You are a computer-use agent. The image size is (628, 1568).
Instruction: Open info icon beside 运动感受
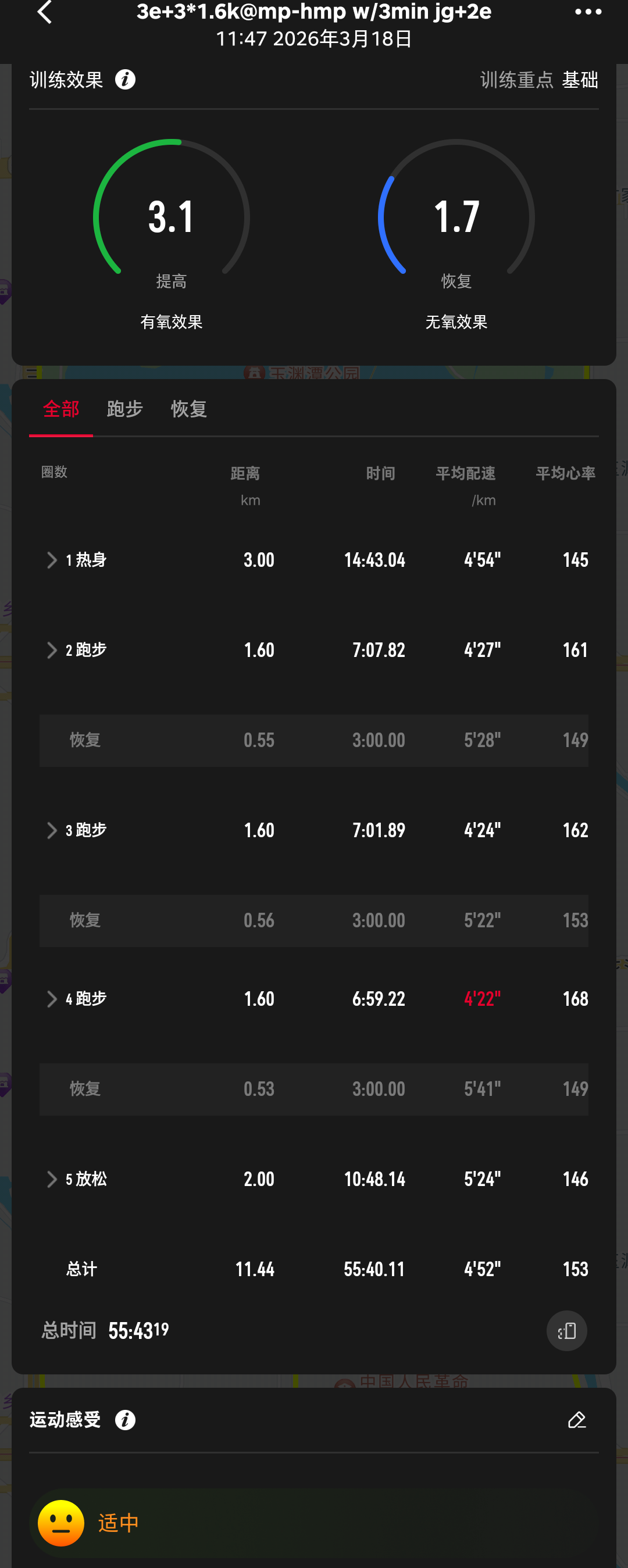[x=126, y=1420]
